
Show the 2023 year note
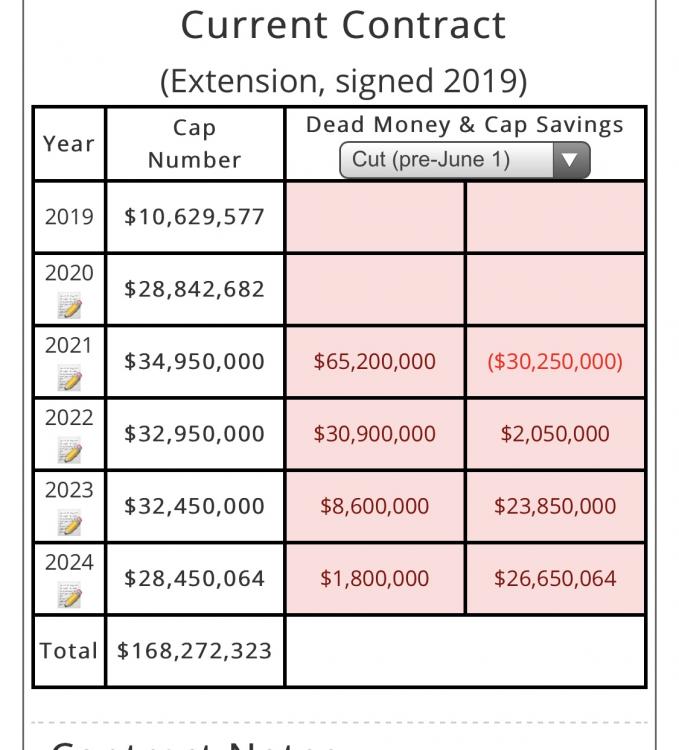point(69,522)
